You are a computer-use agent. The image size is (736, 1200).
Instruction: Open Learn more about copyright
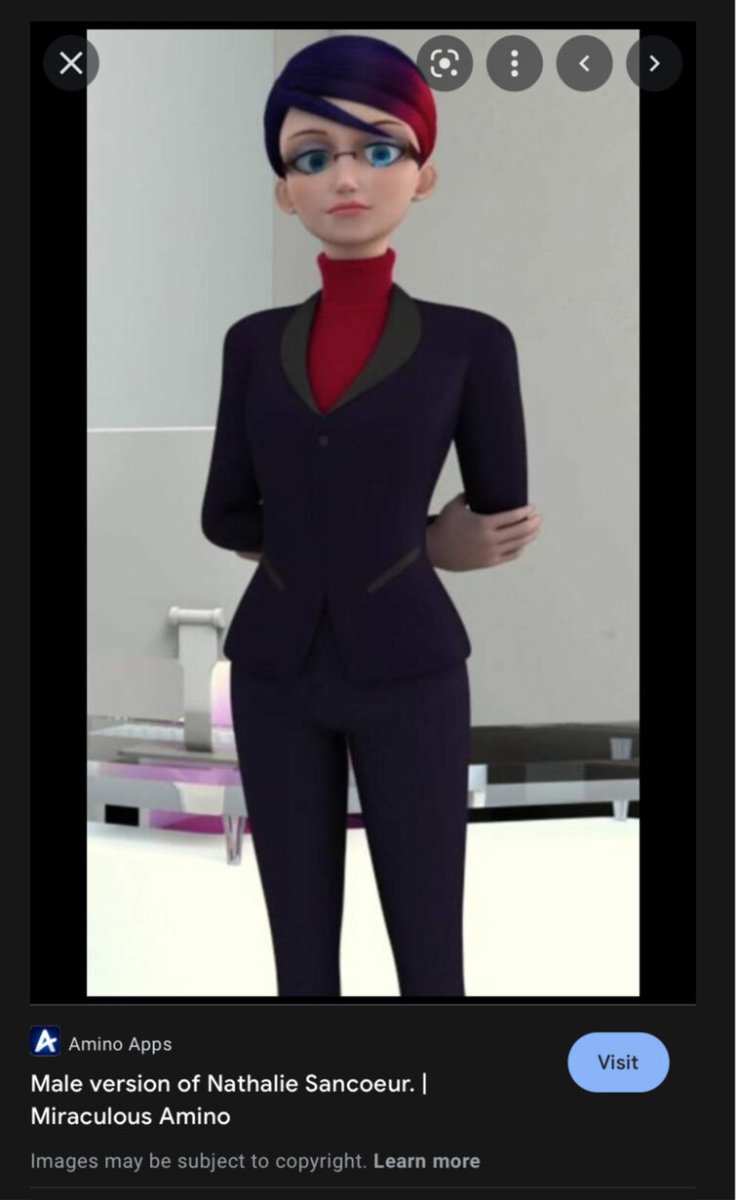click(x=426, y=1161)
